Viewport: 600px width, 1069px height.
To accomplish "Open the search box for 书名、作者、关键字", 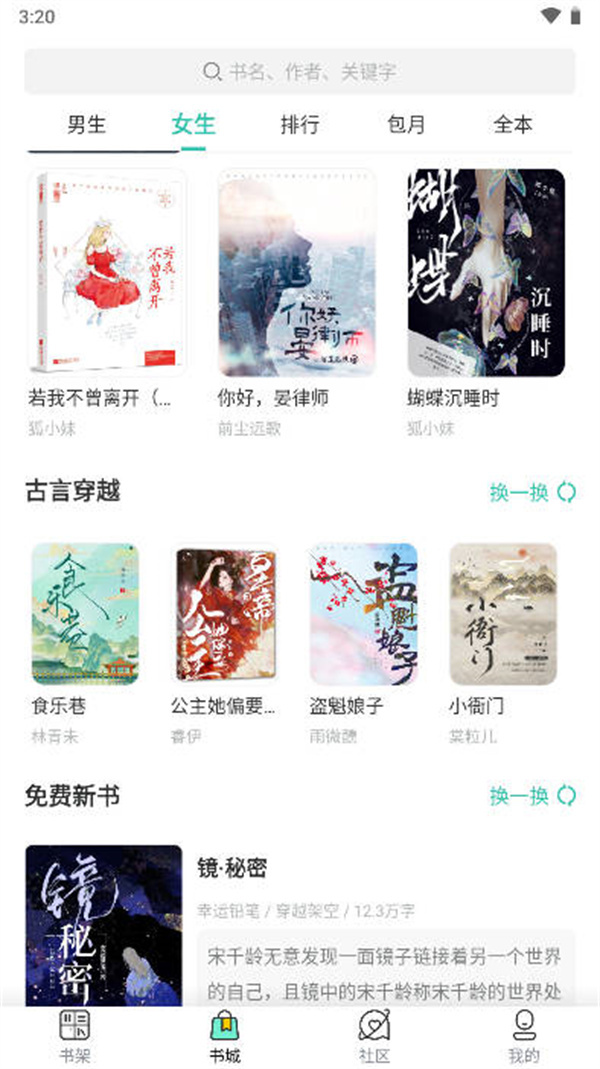I will click(300, 72).
